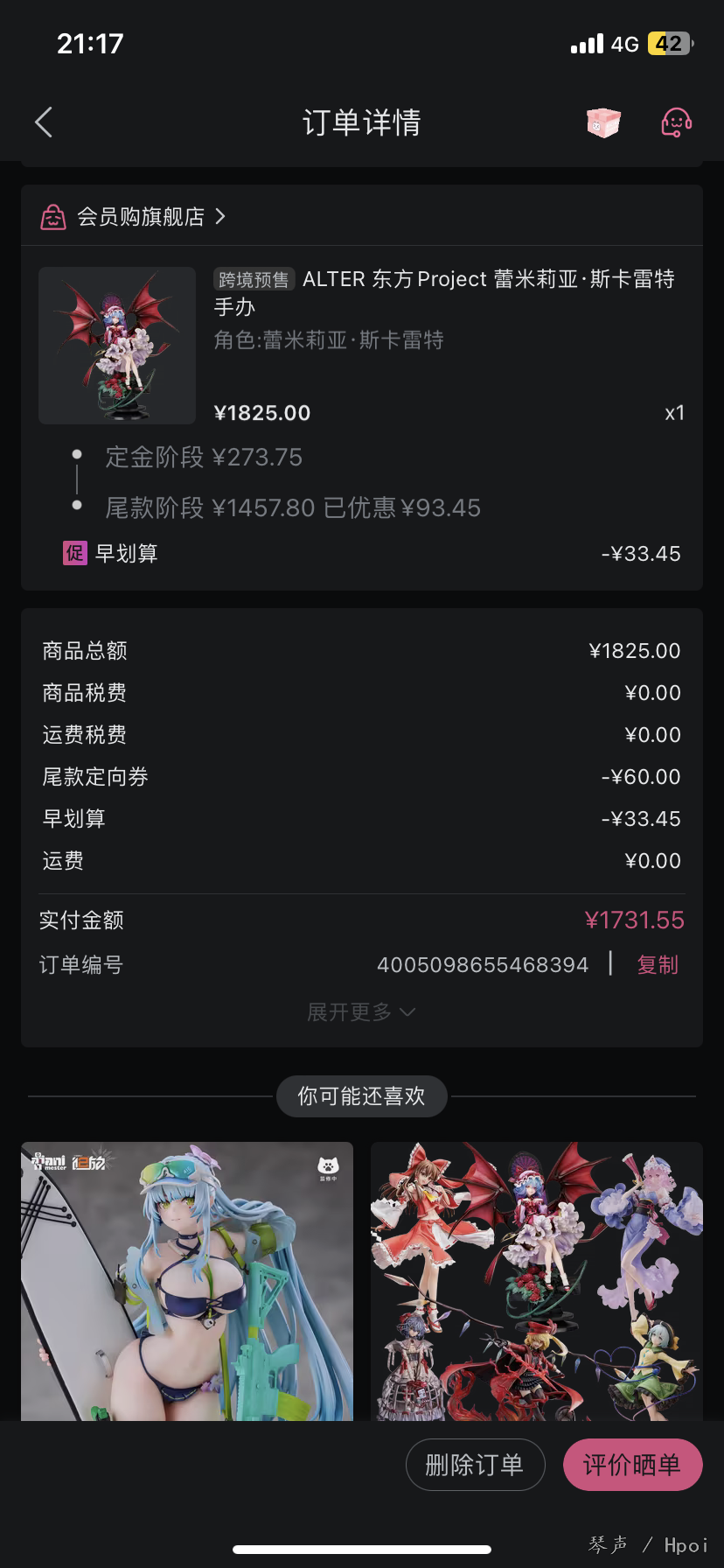724x1568 pixels.
Task: Open the recommended 东方 Project figures collection card
Action: coord(537,1281)
